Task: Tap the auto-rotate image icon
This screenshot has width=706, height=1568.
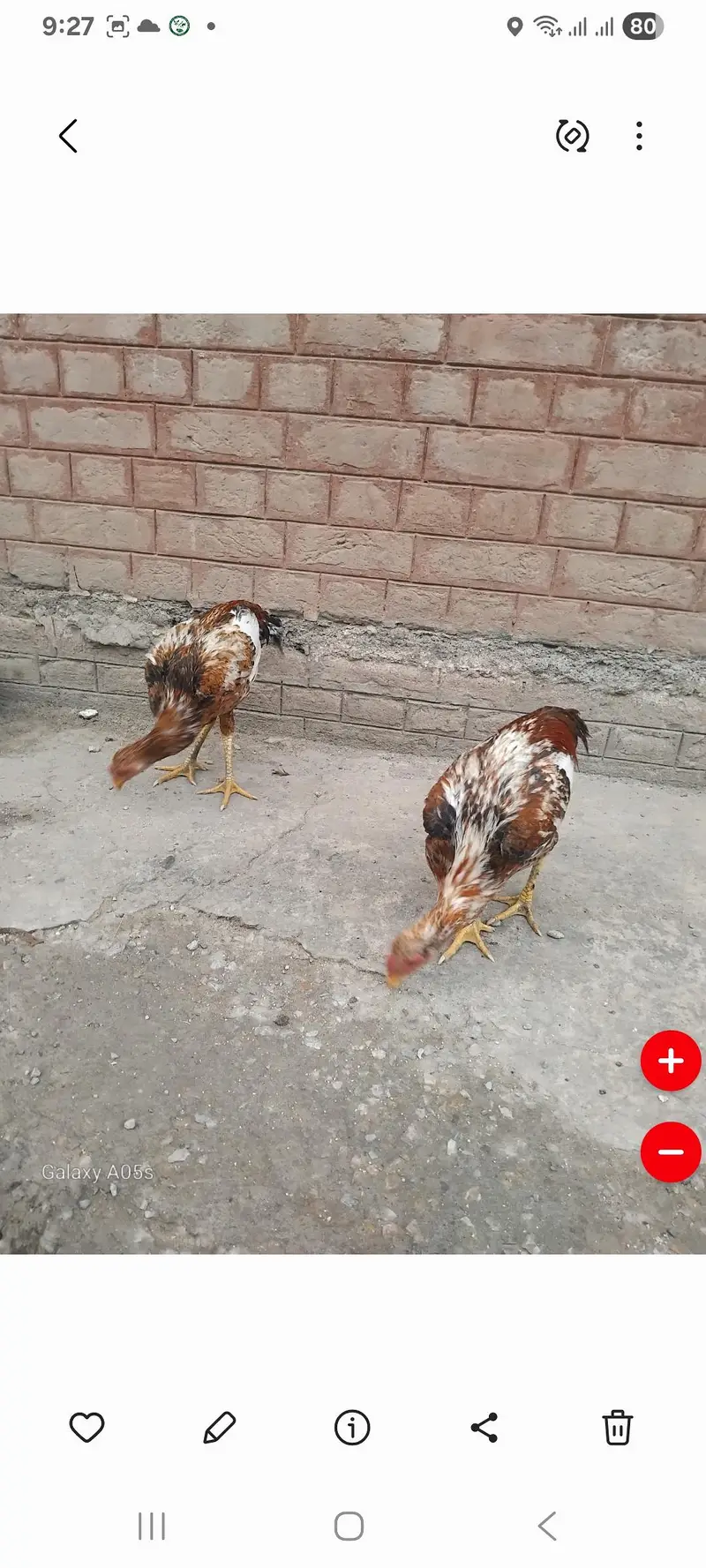Action: pos(572,136)
